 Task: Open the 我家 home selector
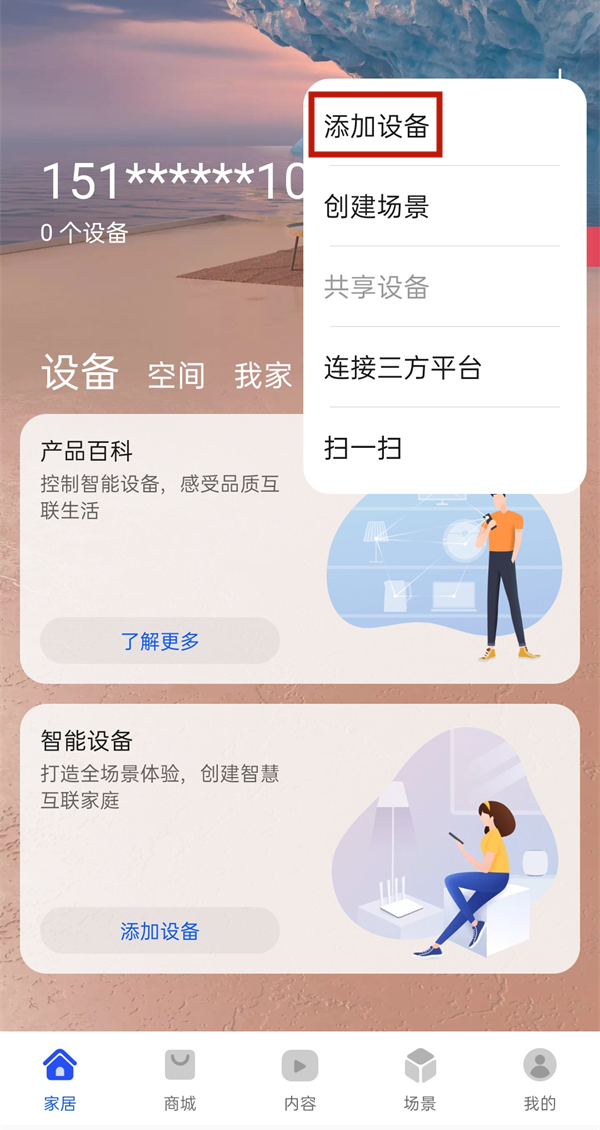coord(263,376)
